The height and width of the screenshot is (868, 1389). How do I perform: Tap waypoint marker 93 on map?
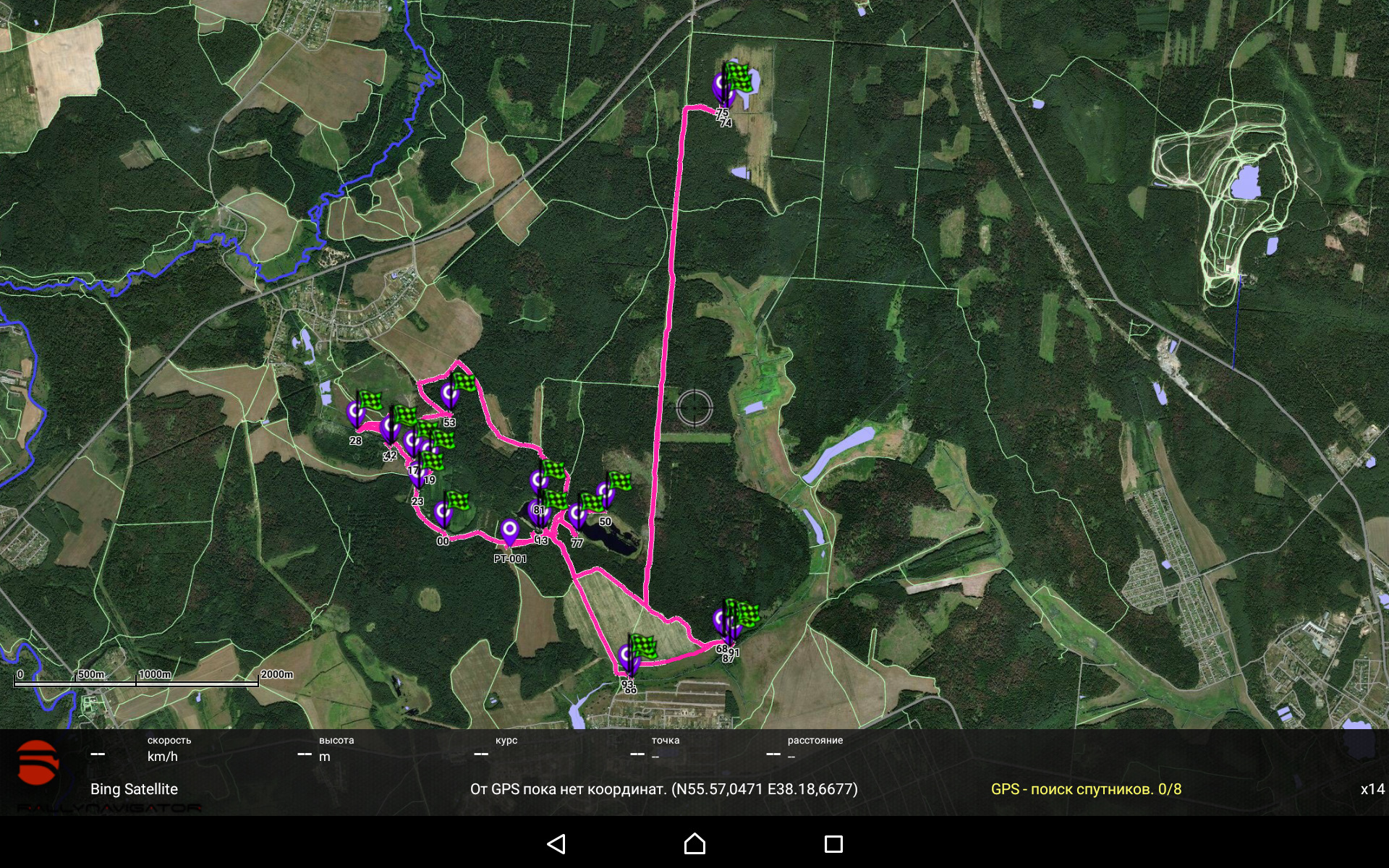coord(627,658)
